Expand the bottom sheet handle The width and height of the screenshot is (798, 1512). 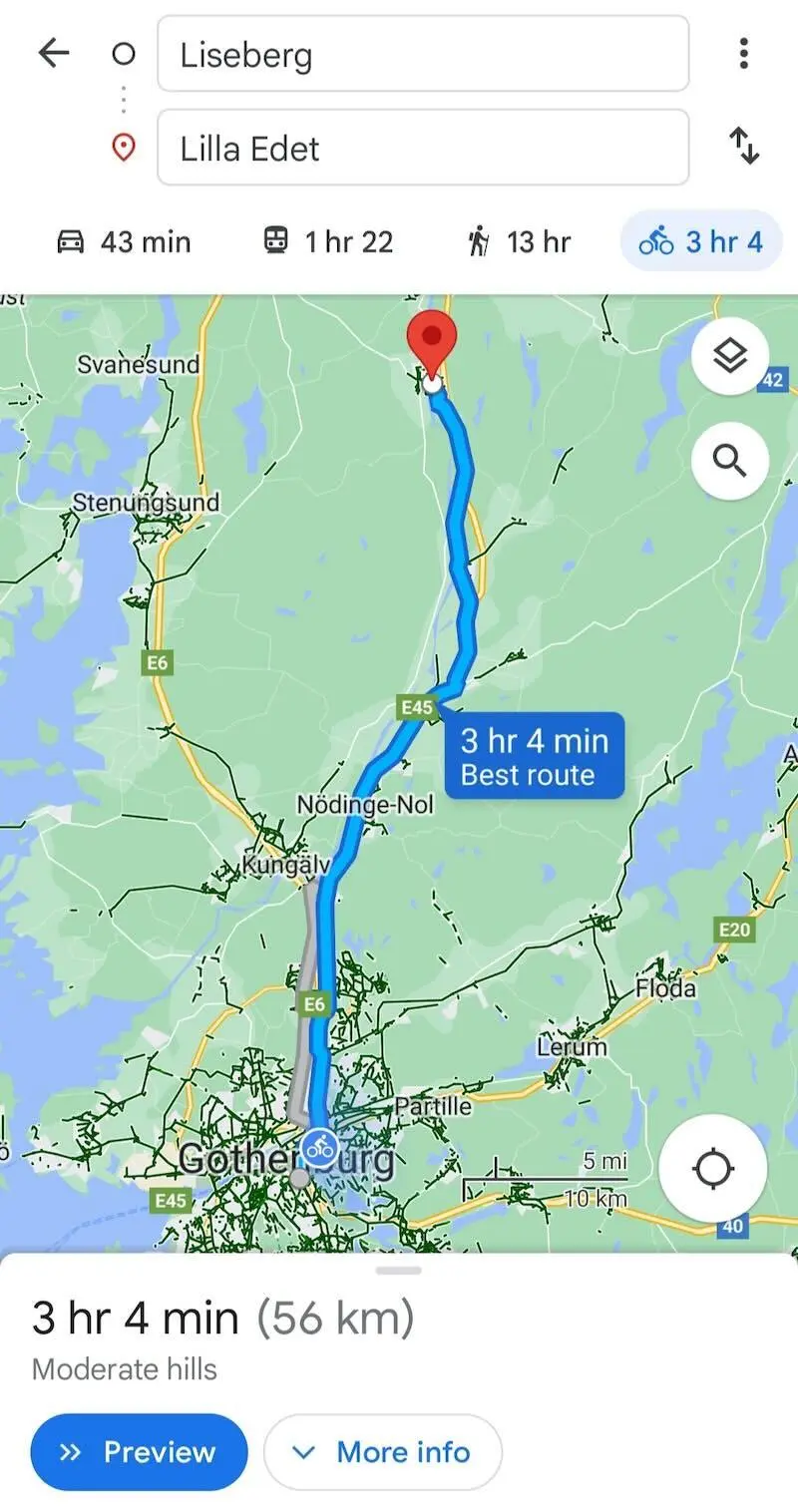pos(399,1271)
